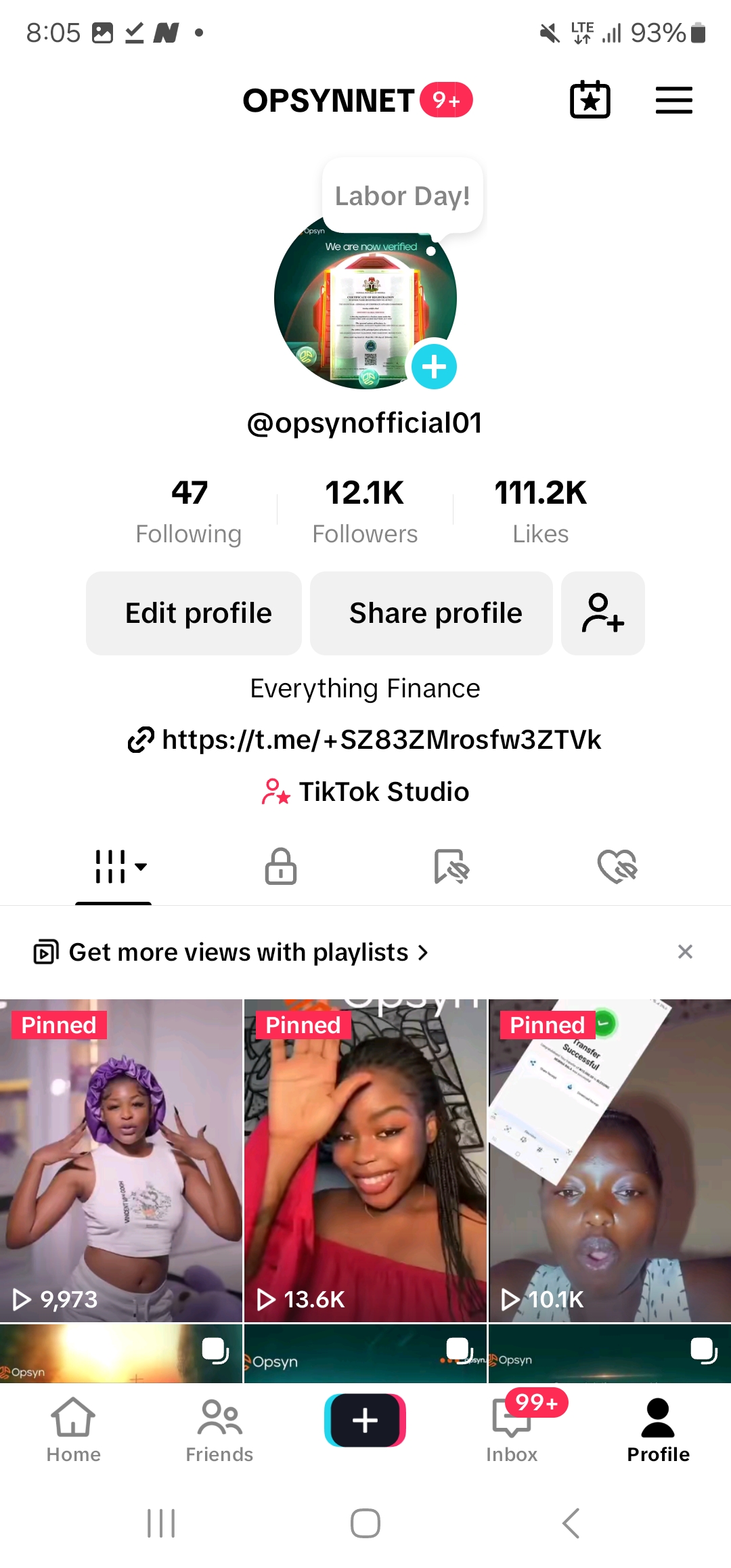The height and width of the screenshot is (1568, 731).
Task: Switch to the liked videos tab
Action: (617, 867)
